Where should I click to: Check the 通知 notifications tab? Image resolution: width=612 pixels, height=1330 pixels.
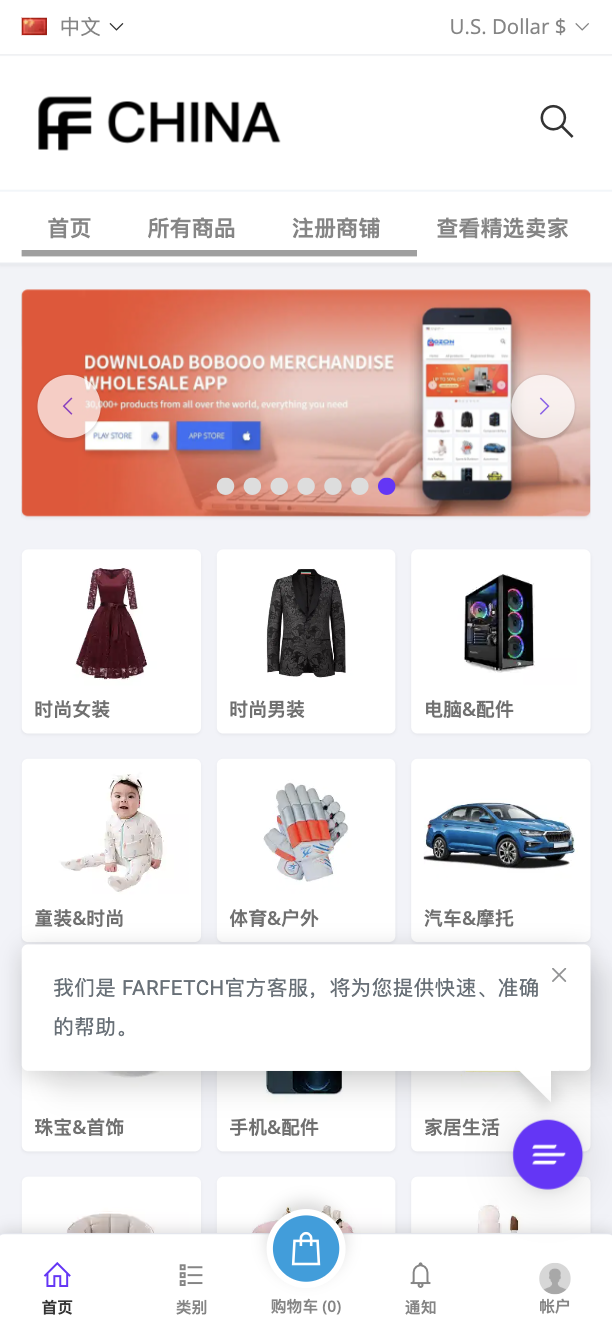point(421,1288)
